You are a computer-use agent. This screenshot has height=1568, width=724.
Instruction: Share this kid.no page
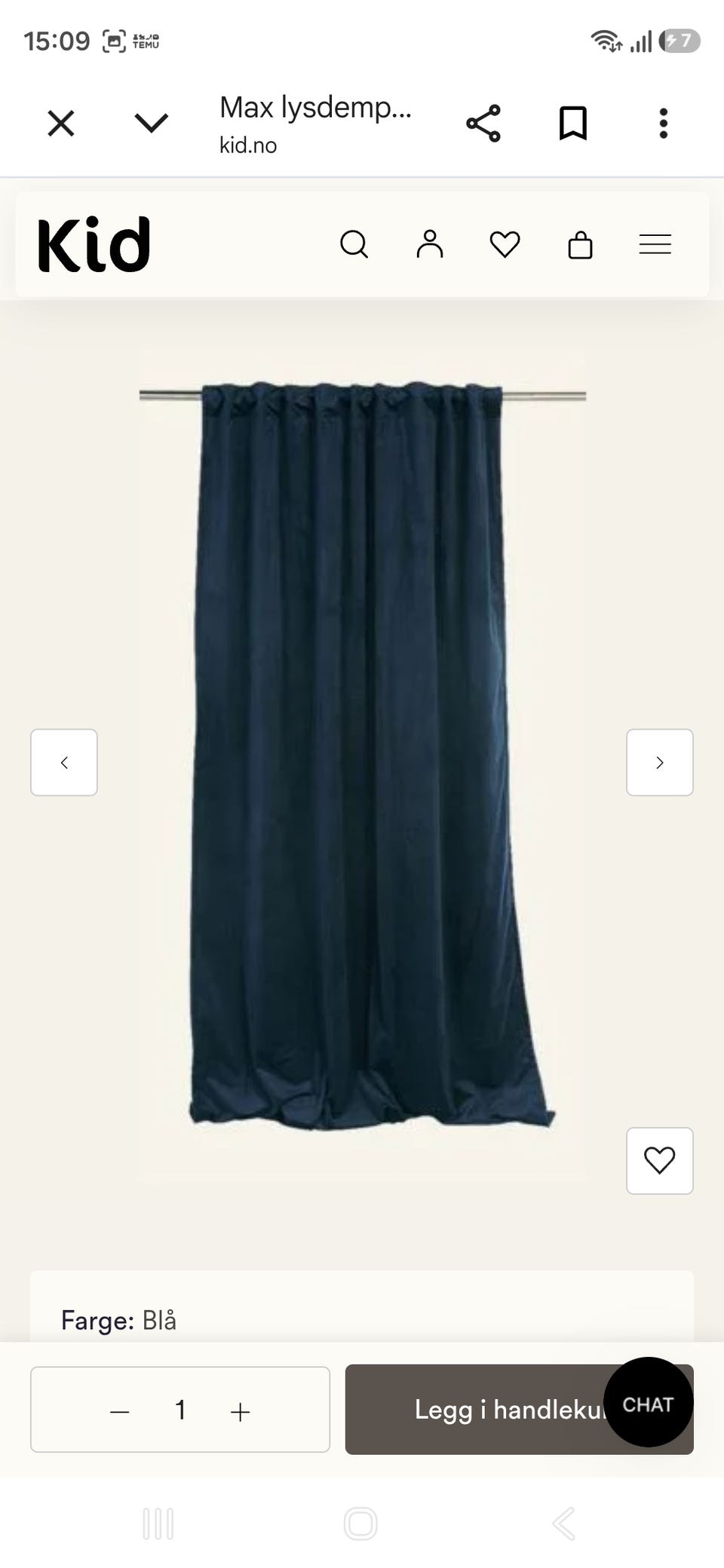pyautogui.click(x=483, y=124)
